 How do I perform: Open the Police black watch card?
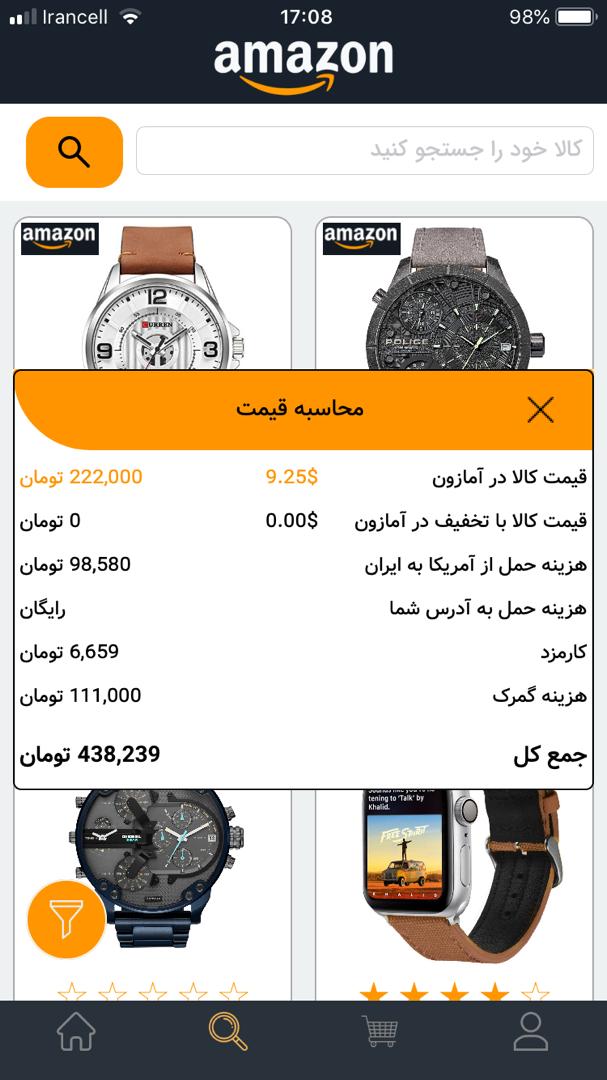coord(455,295)
